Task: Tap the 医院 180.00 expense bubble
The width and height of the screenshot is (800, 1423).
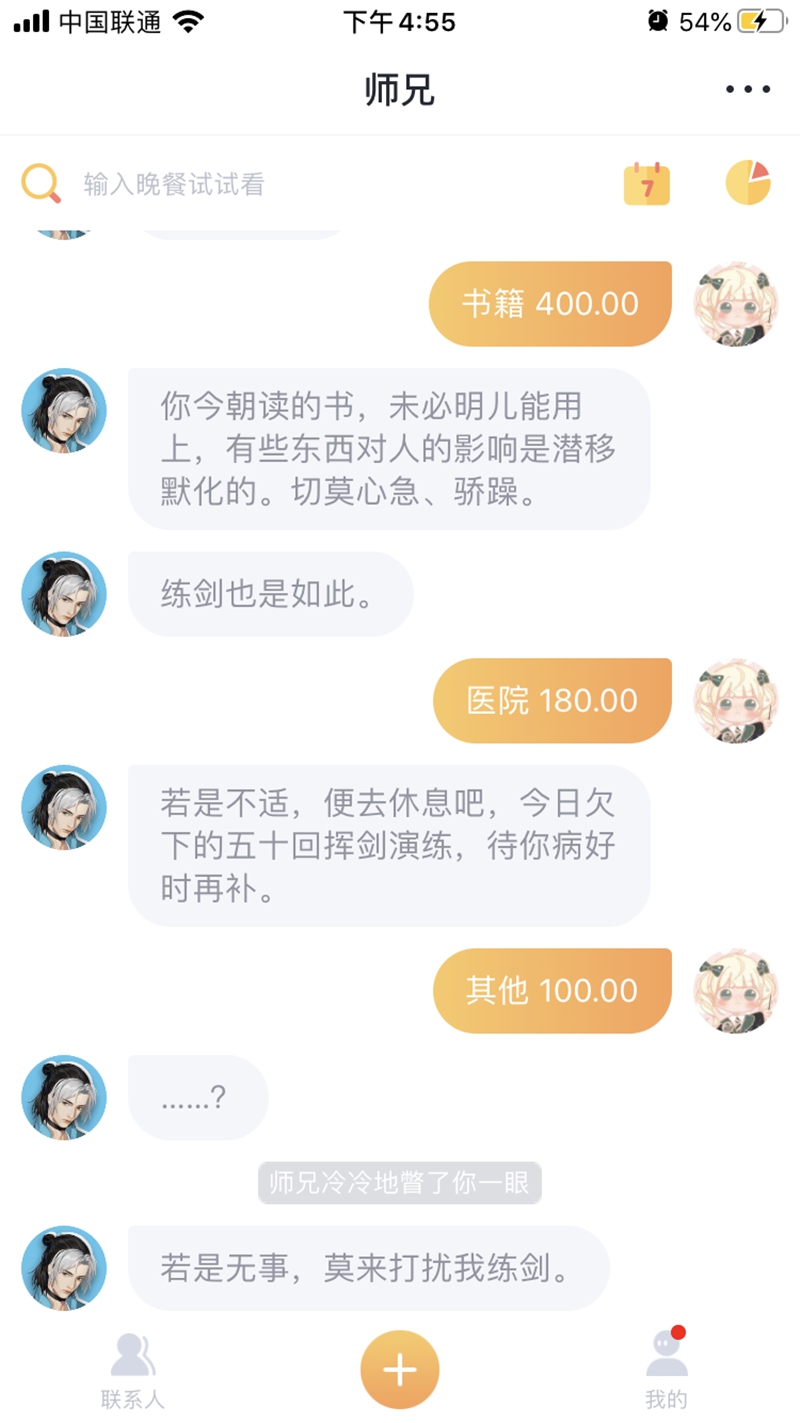Action: click(552, 701)
